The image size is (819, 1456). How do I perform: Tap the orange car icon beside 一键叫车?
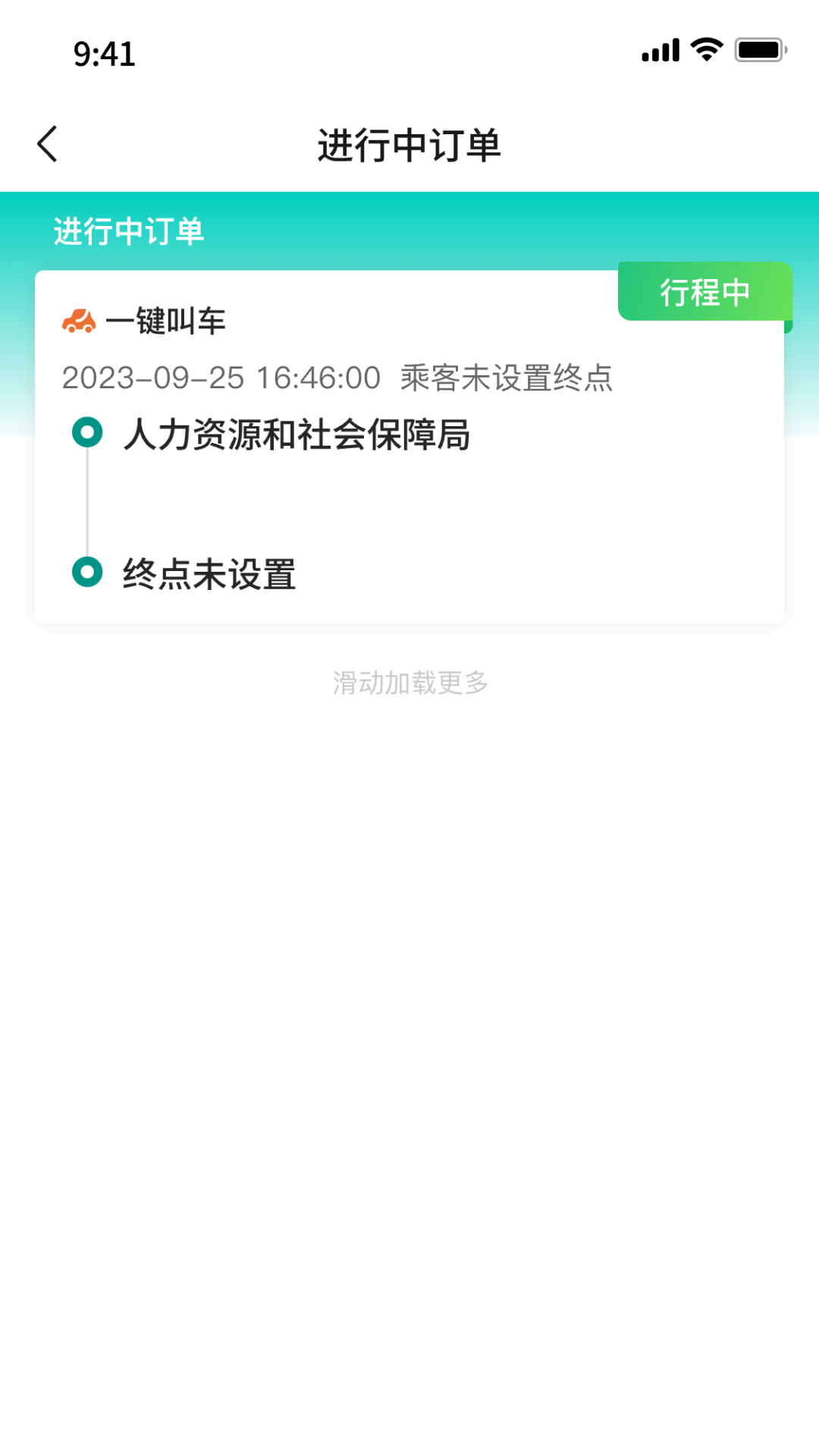(81, 322)
